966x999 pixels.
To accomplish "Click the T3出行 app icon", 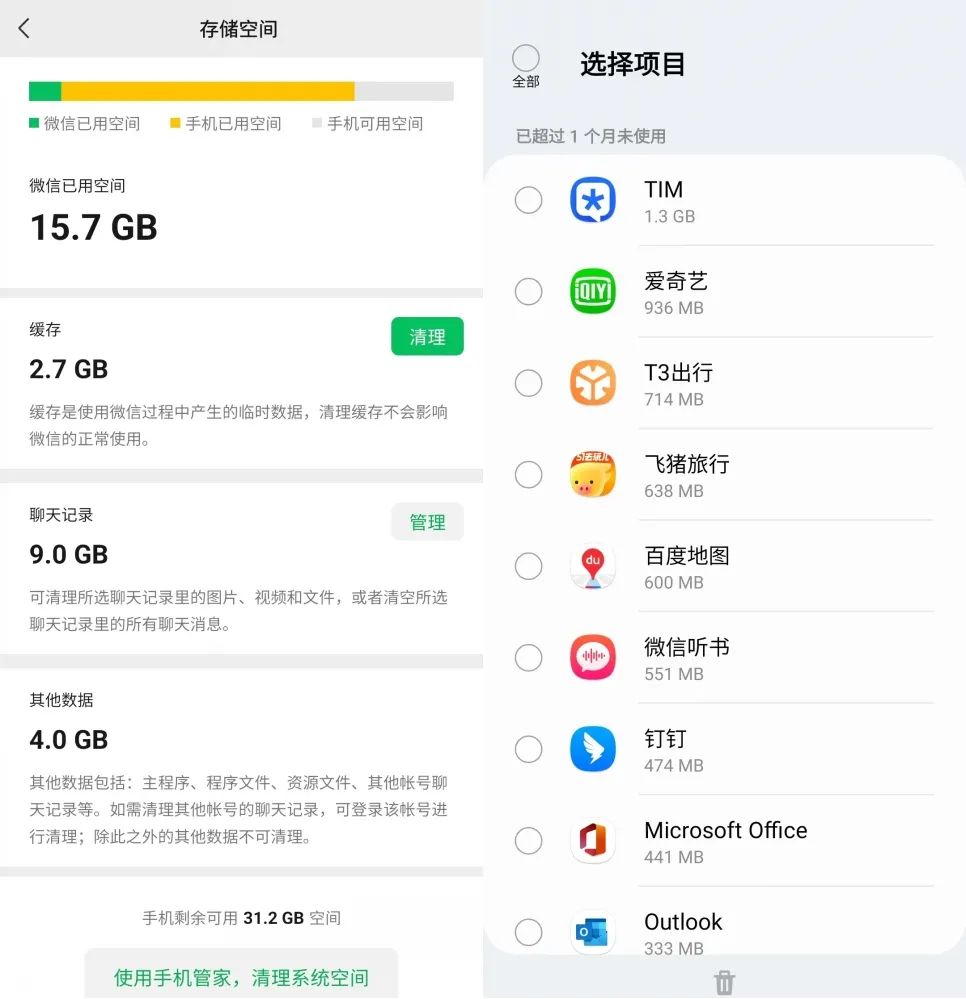I will [593, 383].
